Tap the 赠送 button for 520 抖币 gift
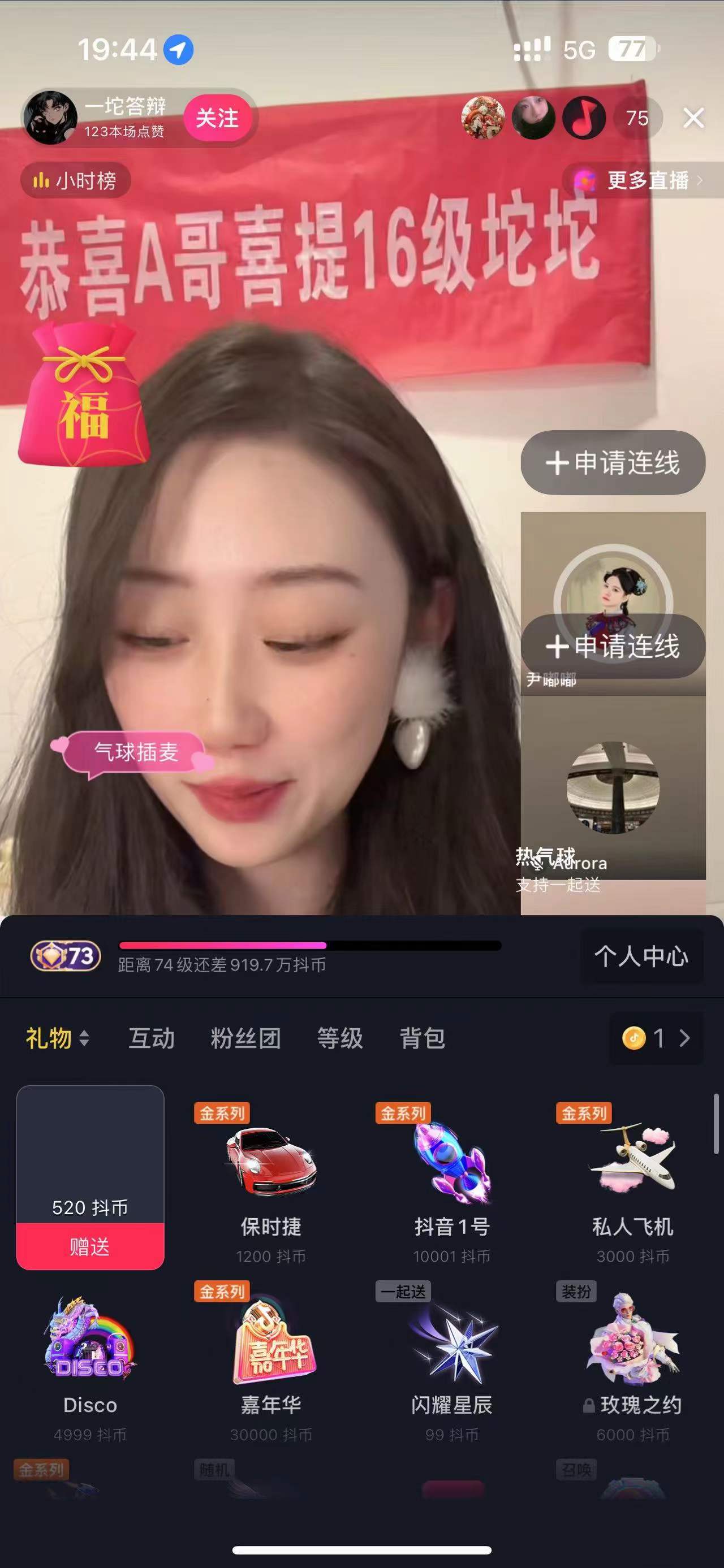Screen dimensions: 724x1568 tap(90, 1246)
